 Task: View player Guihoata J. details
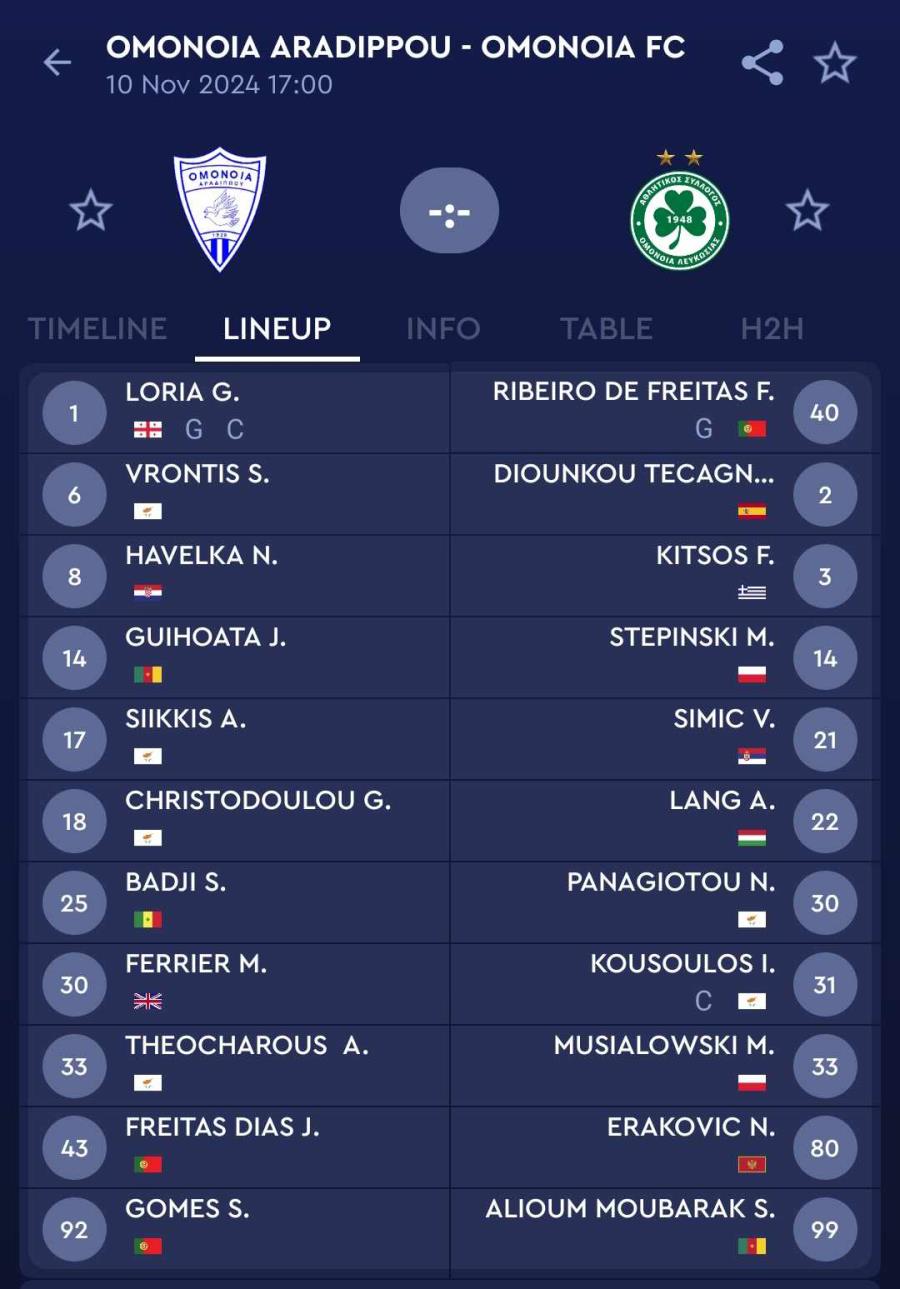pos(206,637)
